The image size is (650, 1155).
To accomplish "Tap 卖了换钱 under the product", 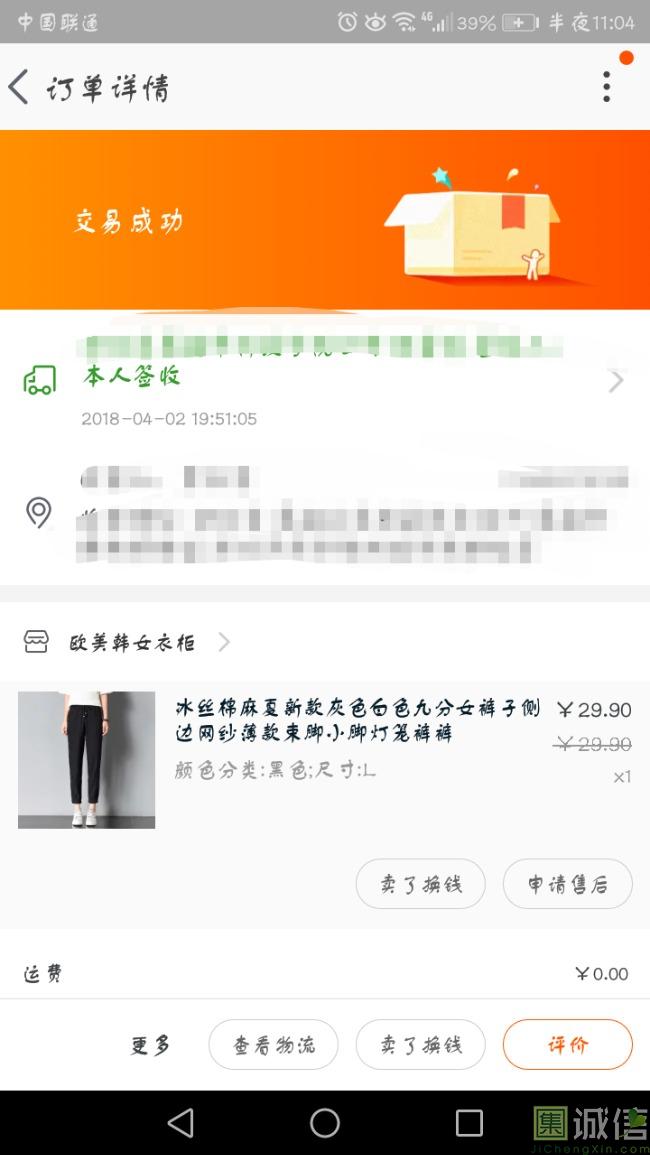I will pyautogui.click(x=420, y=884).
